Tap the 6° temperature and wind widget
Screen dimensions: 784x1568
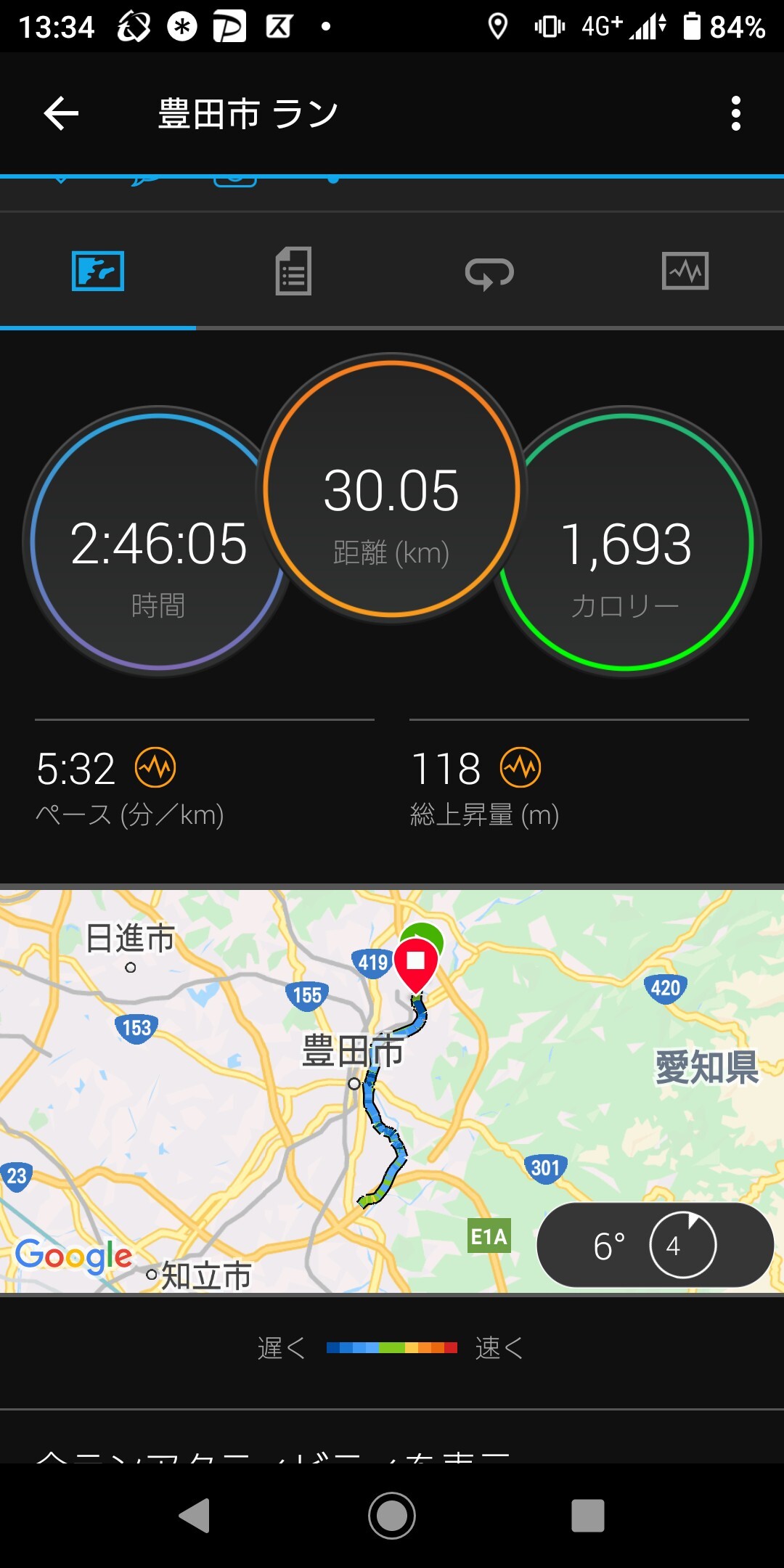click(x=653, y=1245)
